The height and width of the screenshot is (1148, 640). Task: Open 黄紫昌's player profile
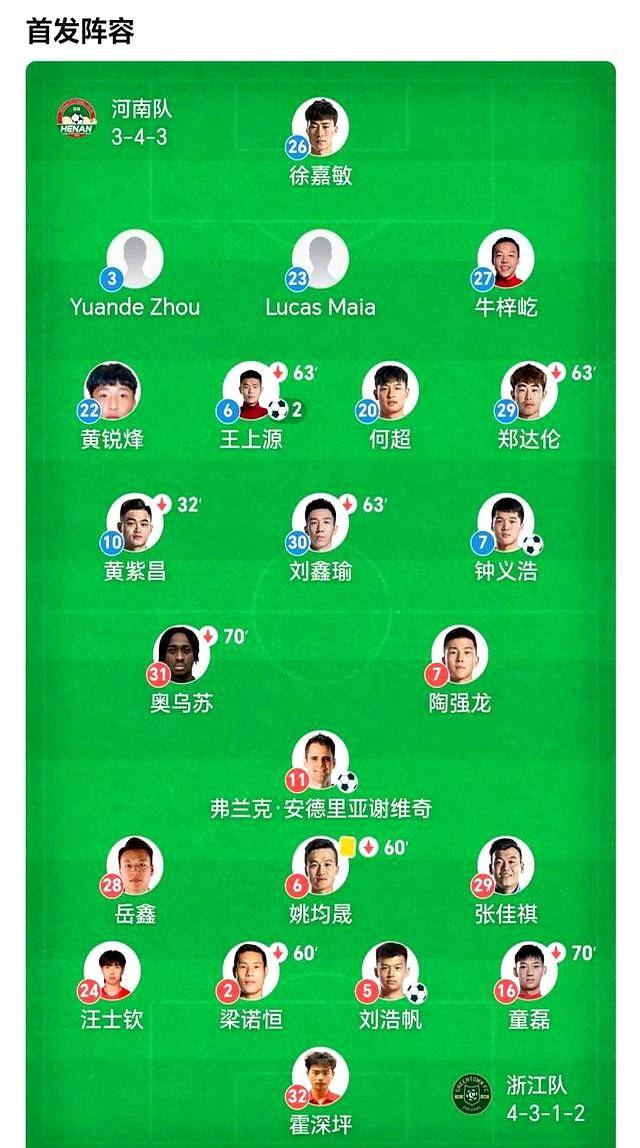pos(135,523)
